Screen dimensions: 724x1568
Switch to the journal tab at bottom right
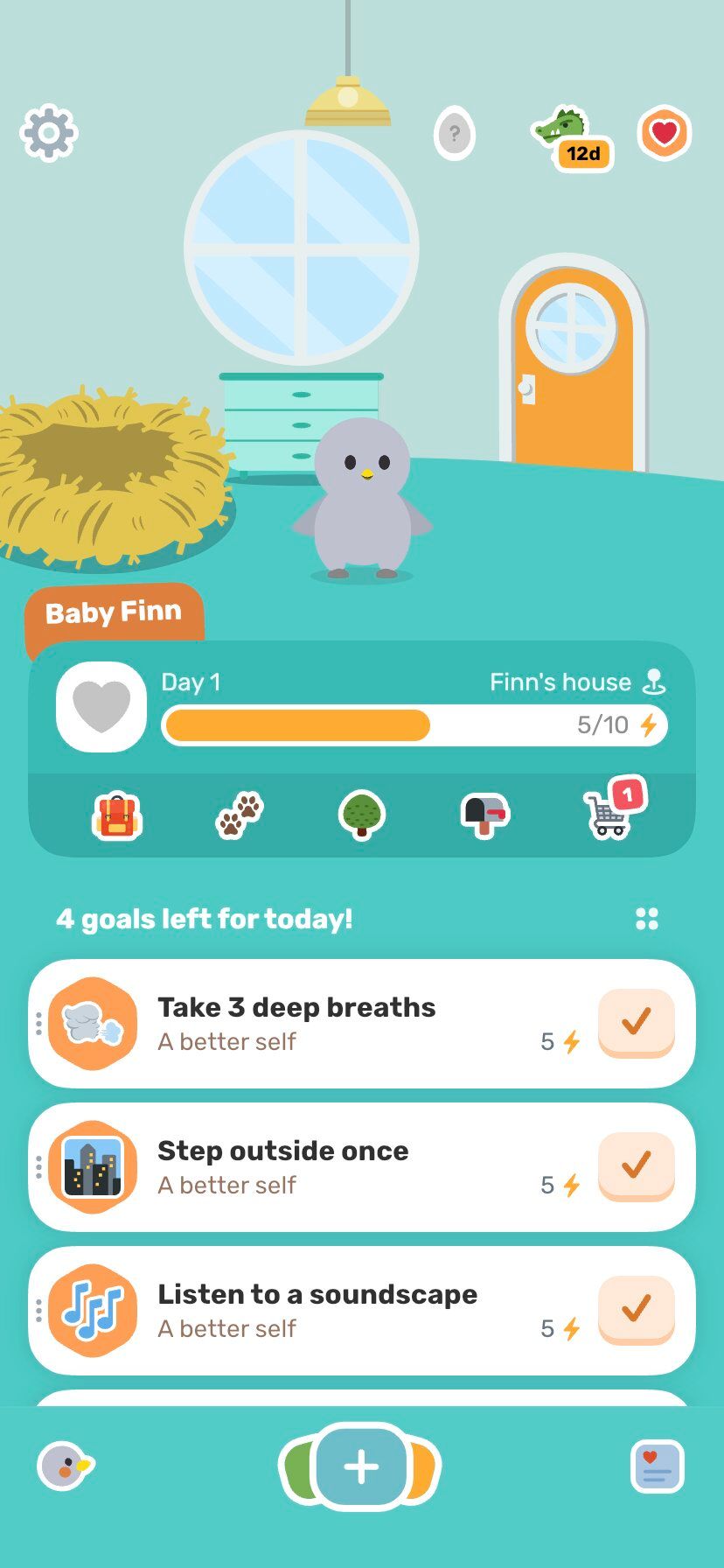coord(658,1466)
